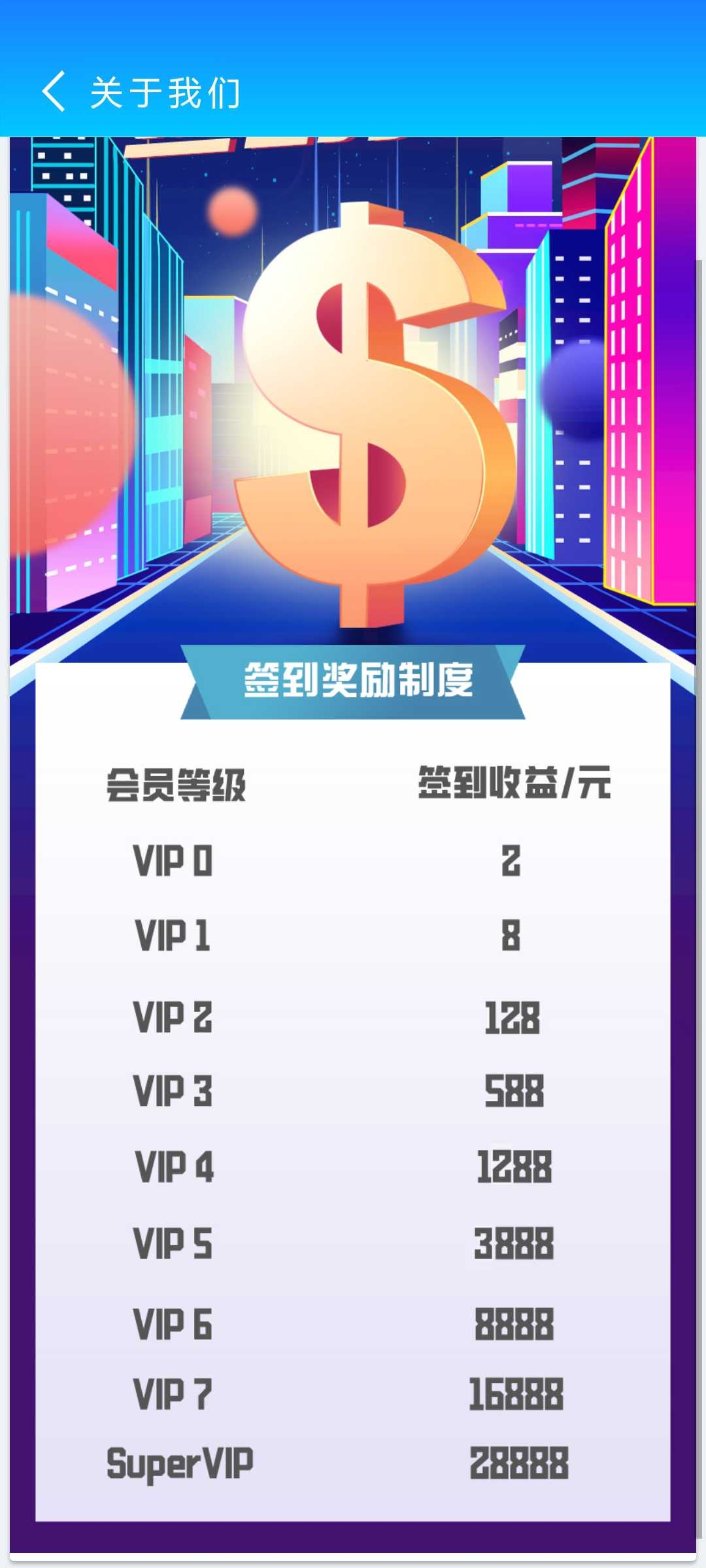This screenshot has width=706, height=1568.
Task: Go back from the 关于我们 page
Action: click(54, 91)
